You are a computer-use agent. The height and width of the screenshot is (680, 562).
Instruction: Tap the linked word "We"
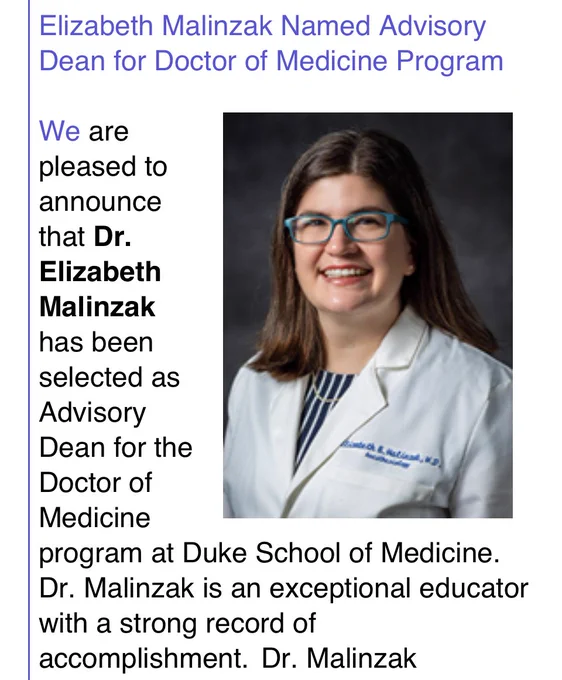point(59,131)
